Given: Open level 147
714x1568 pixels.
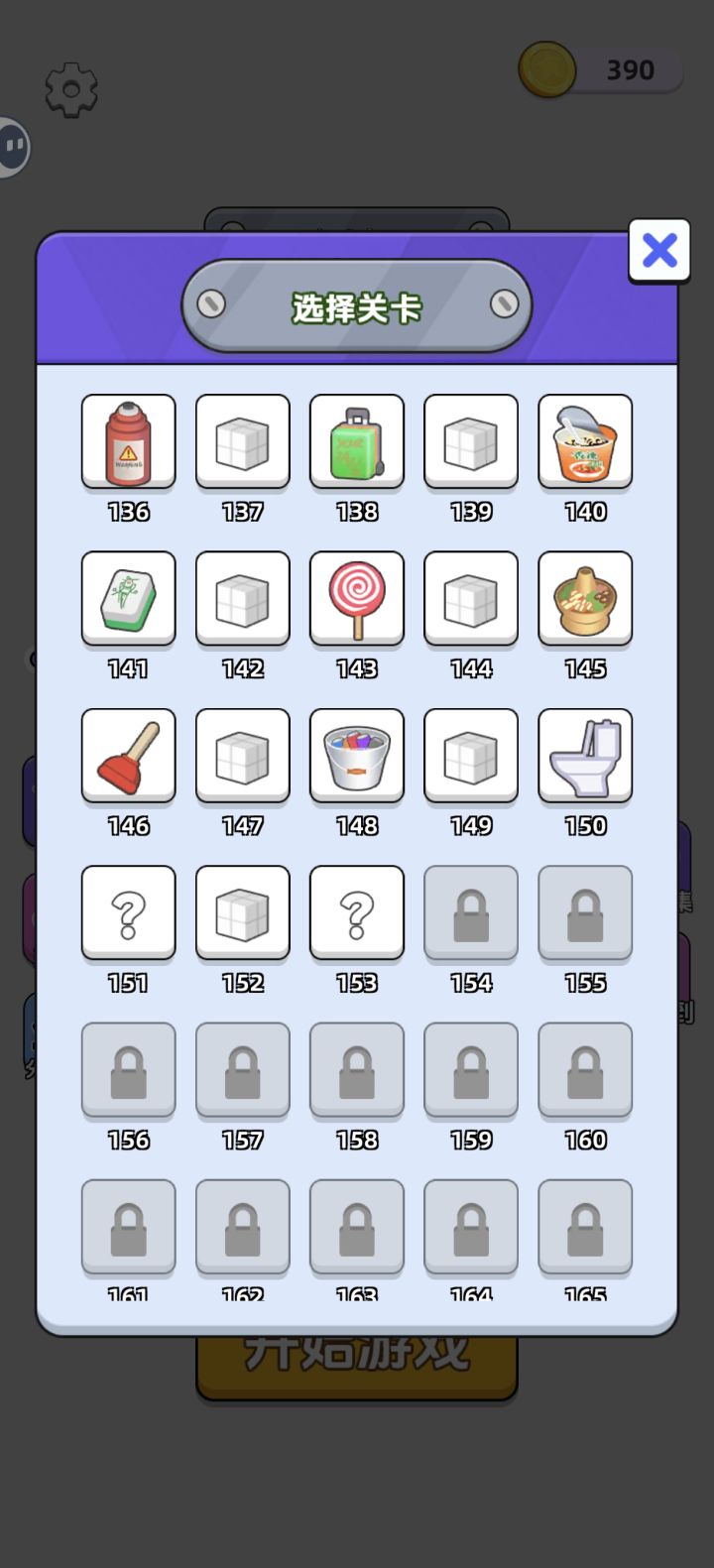Looking at the screenshot, I should pos(243,755).
